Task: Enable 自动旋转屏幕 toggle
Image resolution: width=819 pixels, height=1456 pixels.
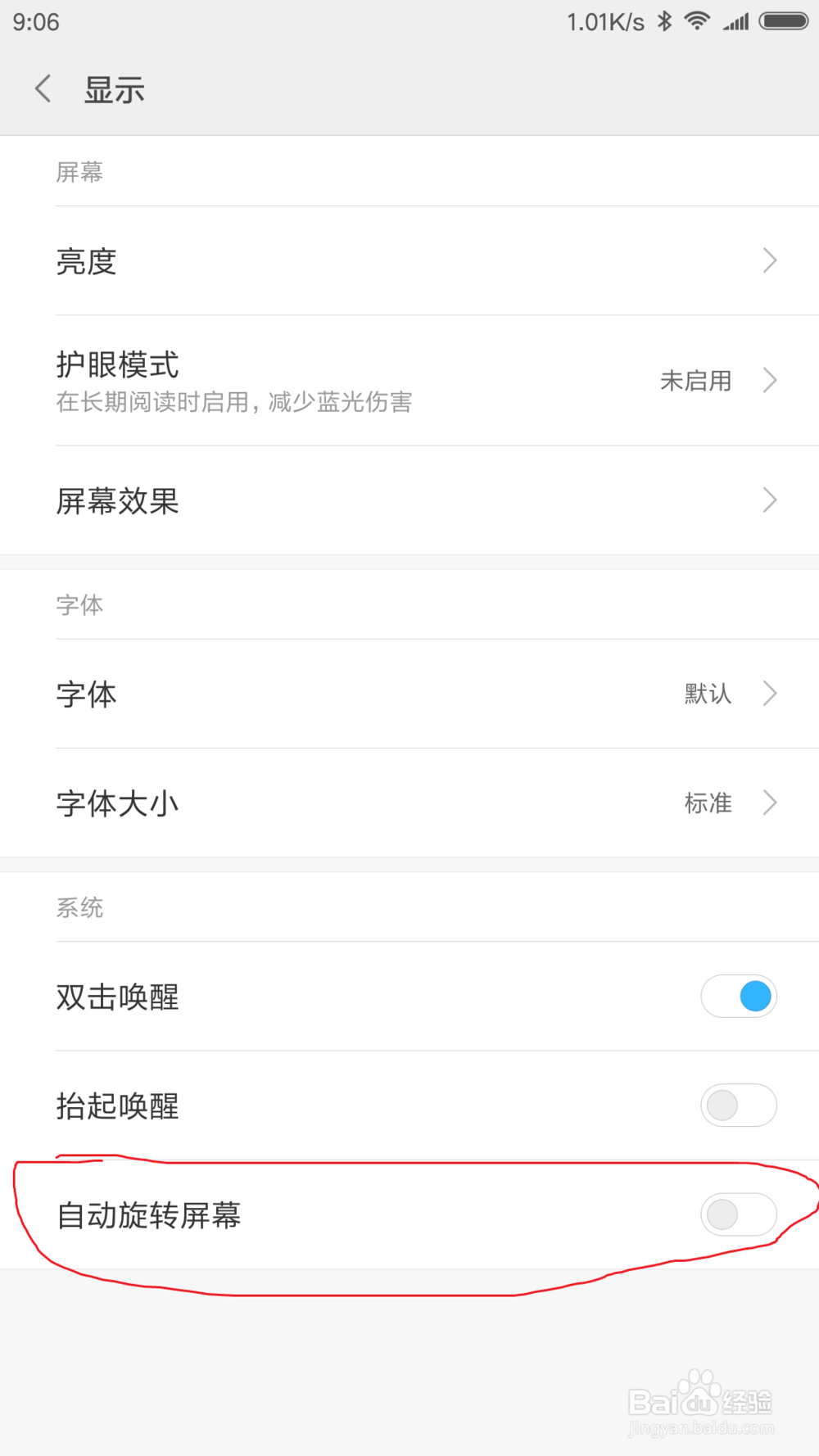Action: [x=739, y=1215]
